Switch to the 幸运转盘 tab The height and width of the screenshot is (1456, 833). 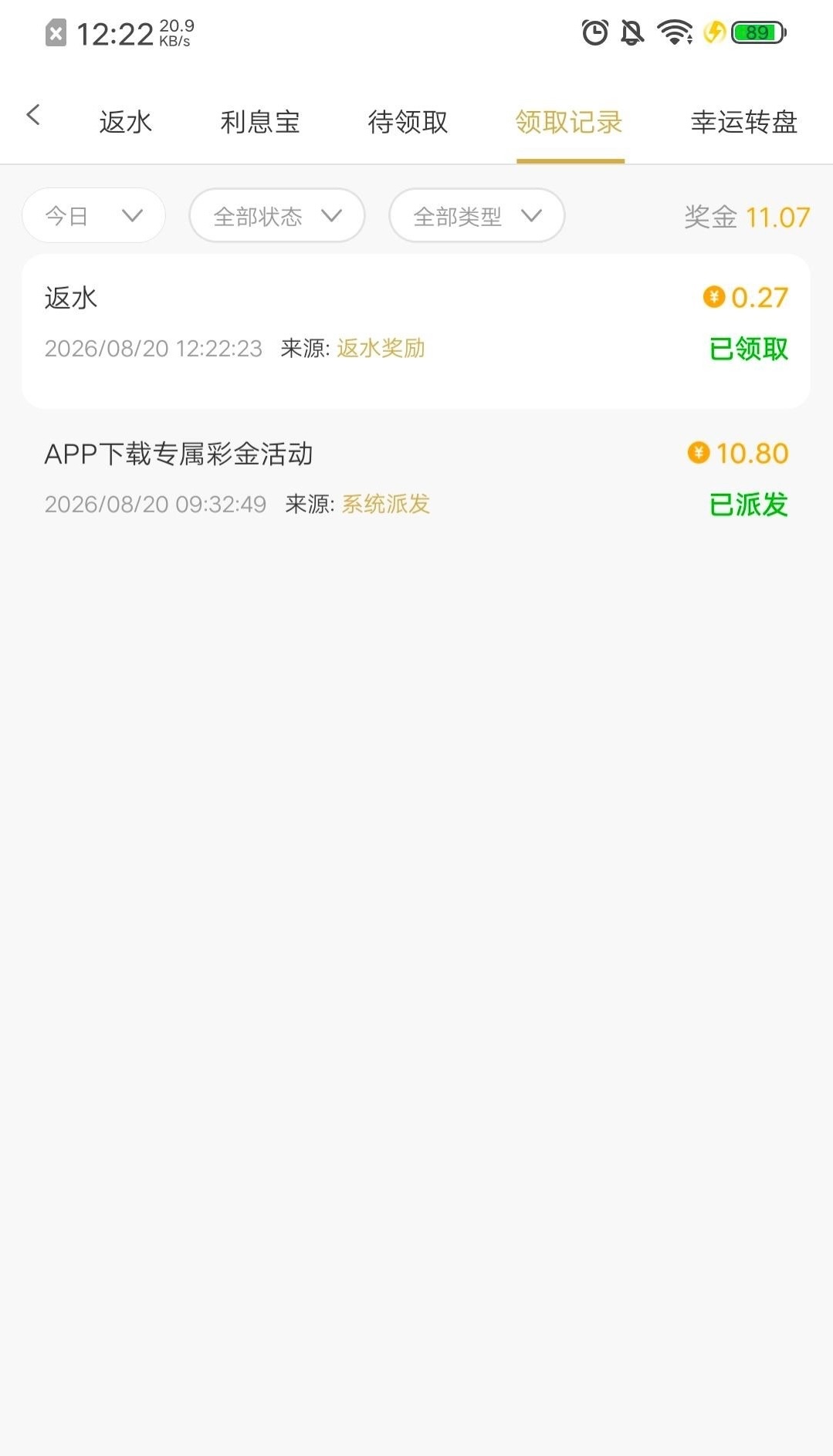click(744, 122)
